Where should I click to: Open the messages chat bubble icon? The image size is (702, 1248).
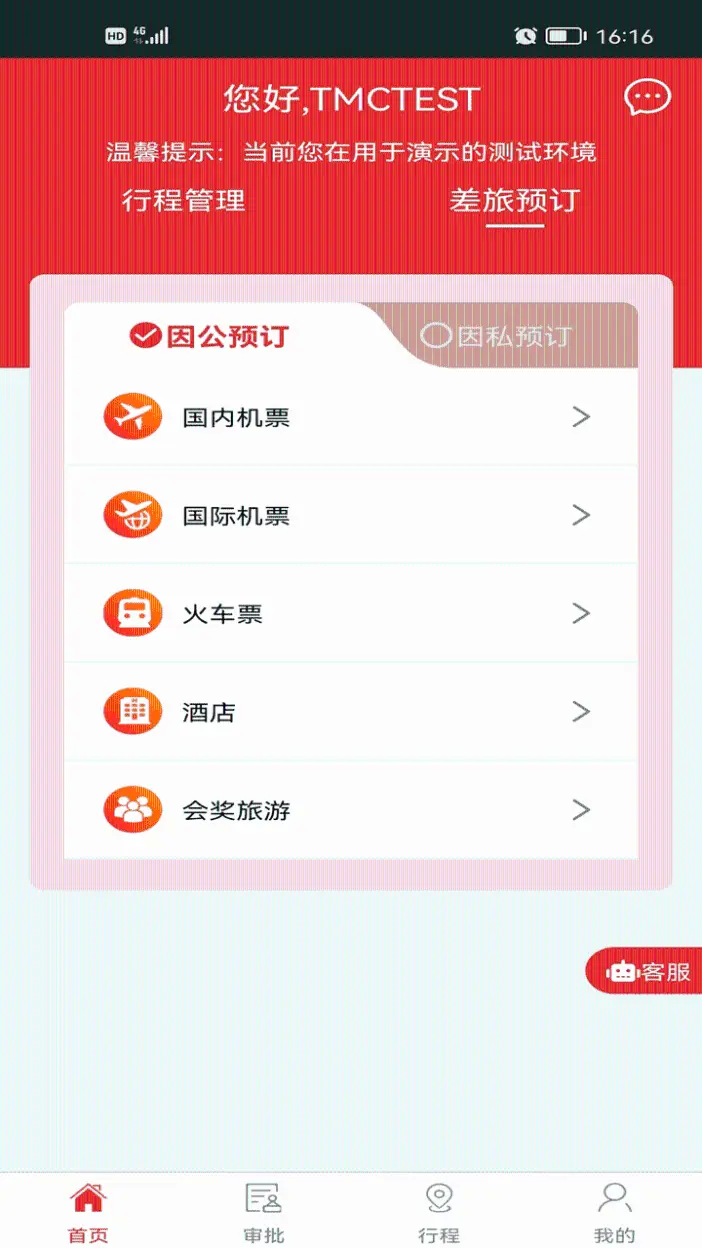pos(647,97)
